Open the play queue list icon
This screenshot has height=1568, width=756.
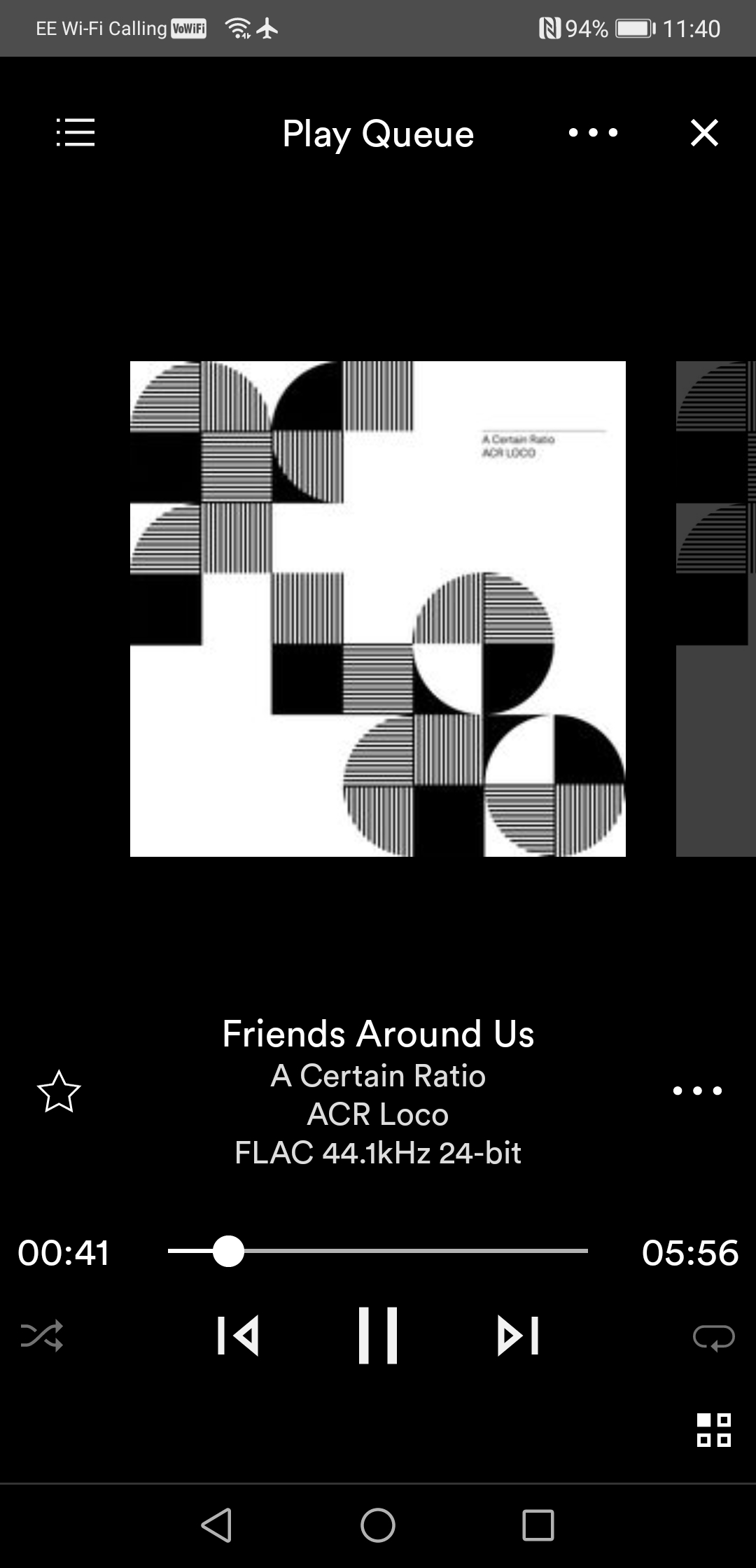(75, 132)
